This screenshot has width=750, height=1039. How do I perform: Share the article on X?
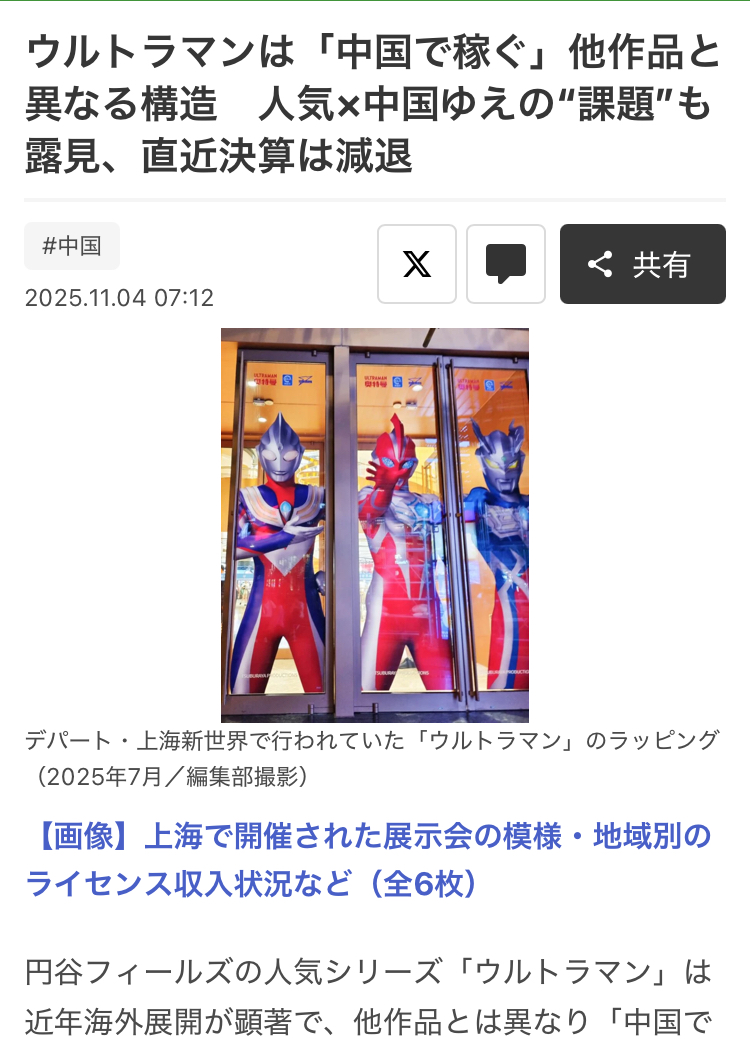tap(417, 264)
